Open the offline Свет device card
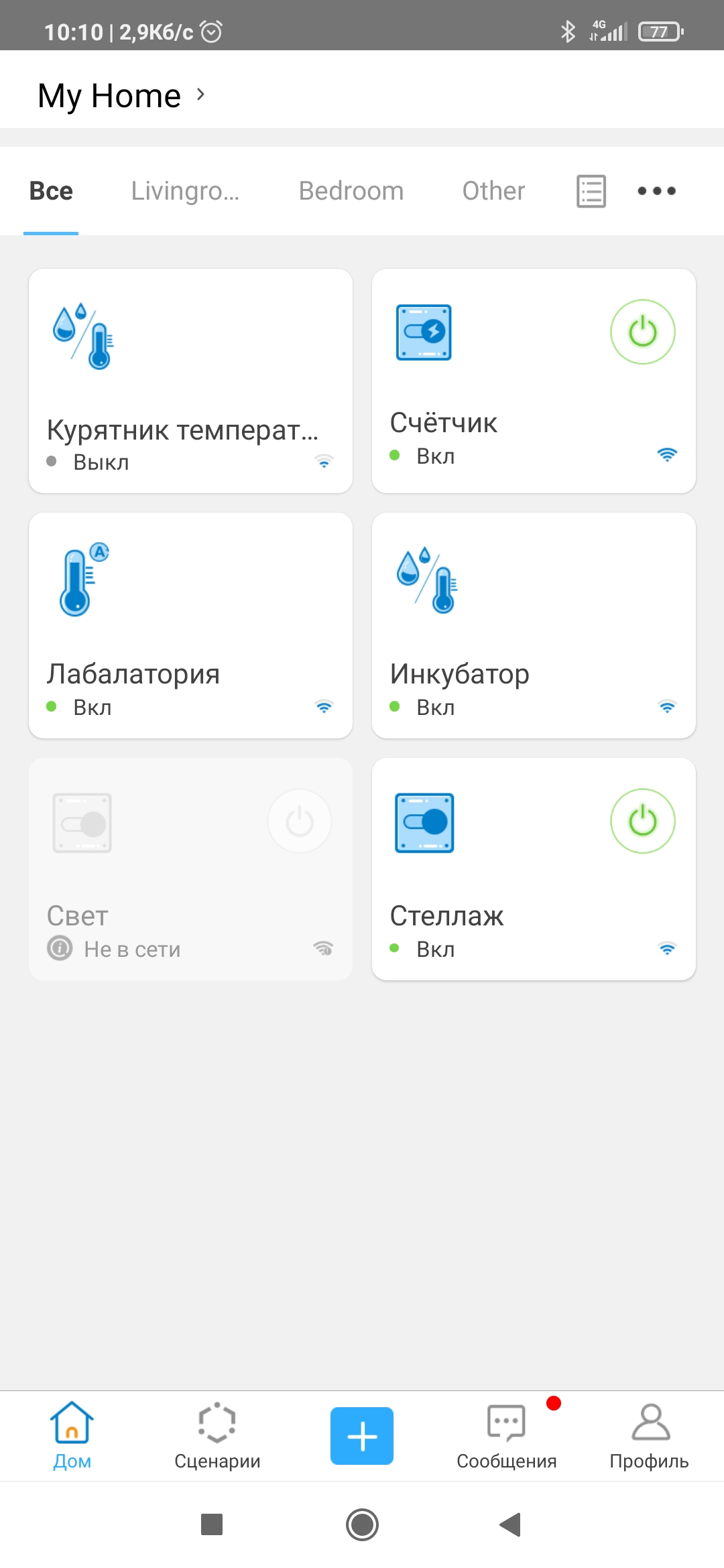Screen dimensions: 724x1568 (x=190, y=869)
